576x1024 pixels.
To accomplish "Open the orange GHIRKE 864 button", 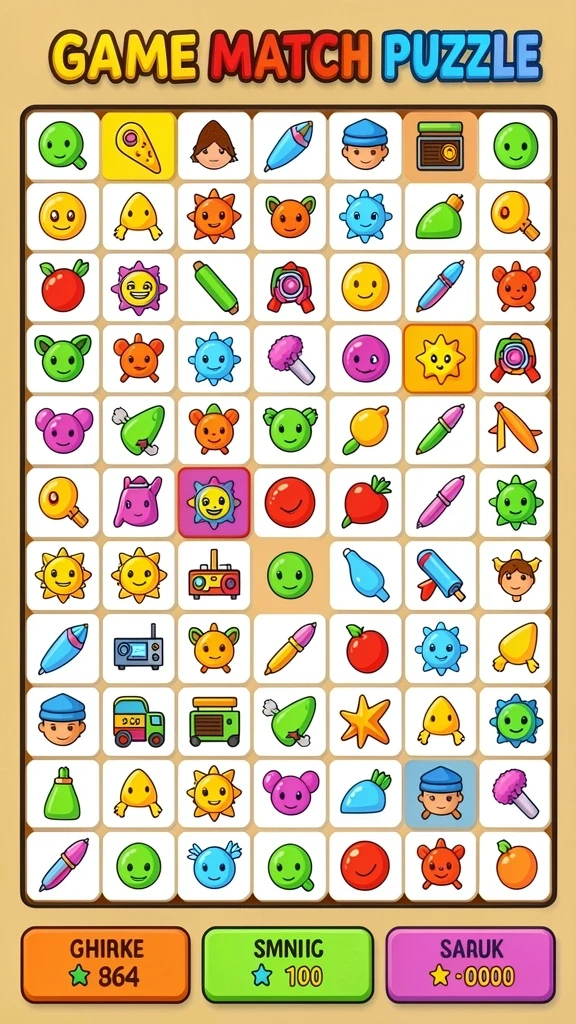I will pos(106,965).
